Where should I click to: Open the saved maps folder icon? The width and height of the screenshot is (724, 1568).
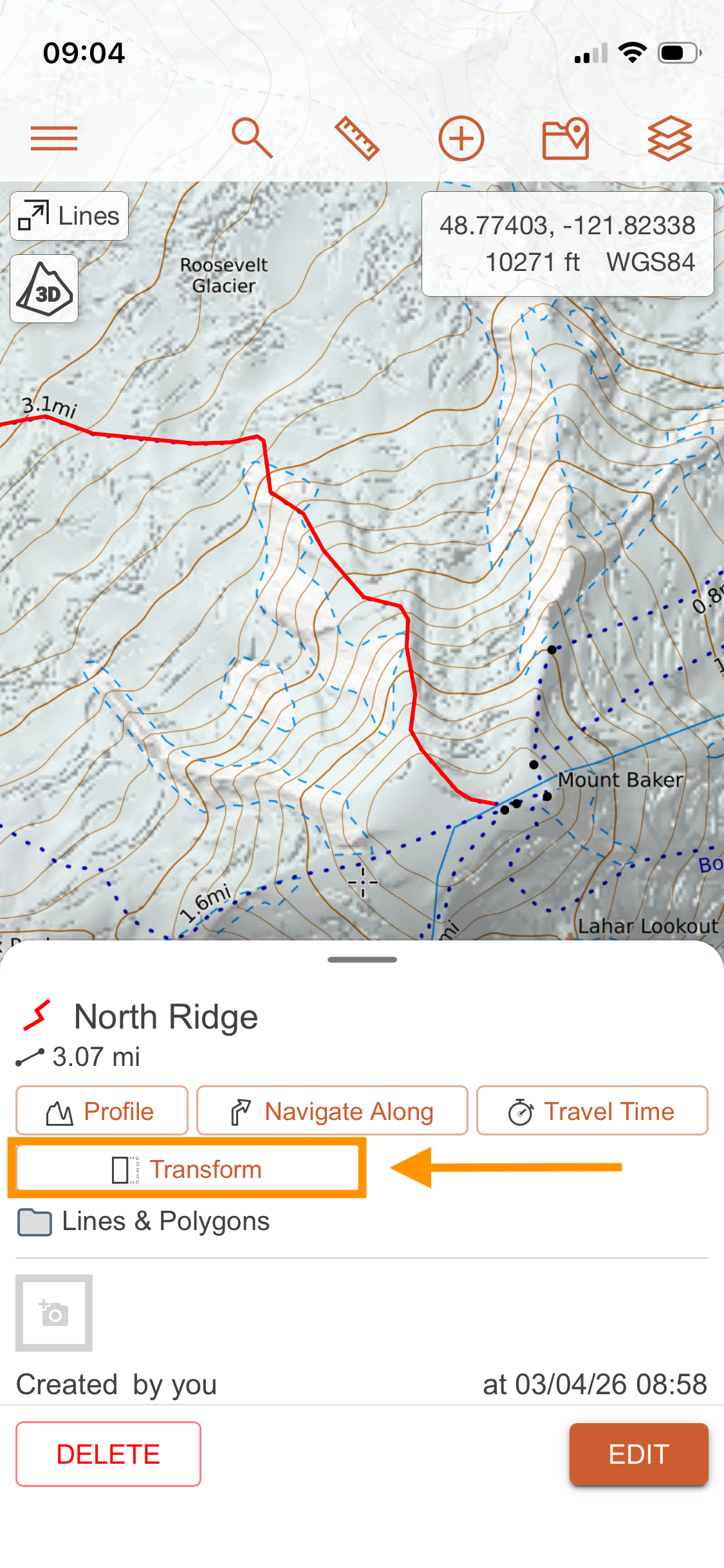point(565,138)
